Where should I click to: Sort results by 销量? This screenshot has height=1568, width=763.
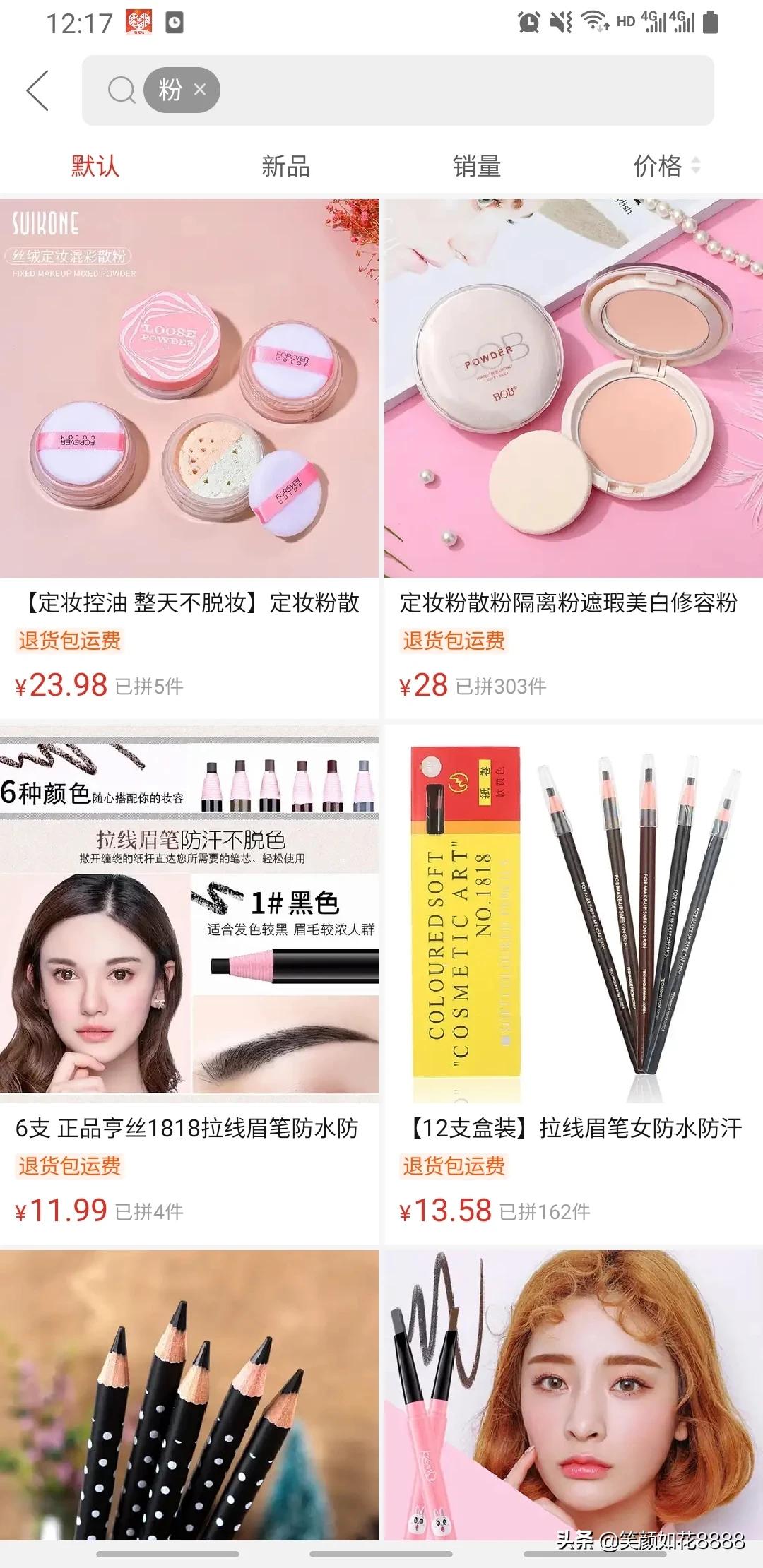point(476,167)
